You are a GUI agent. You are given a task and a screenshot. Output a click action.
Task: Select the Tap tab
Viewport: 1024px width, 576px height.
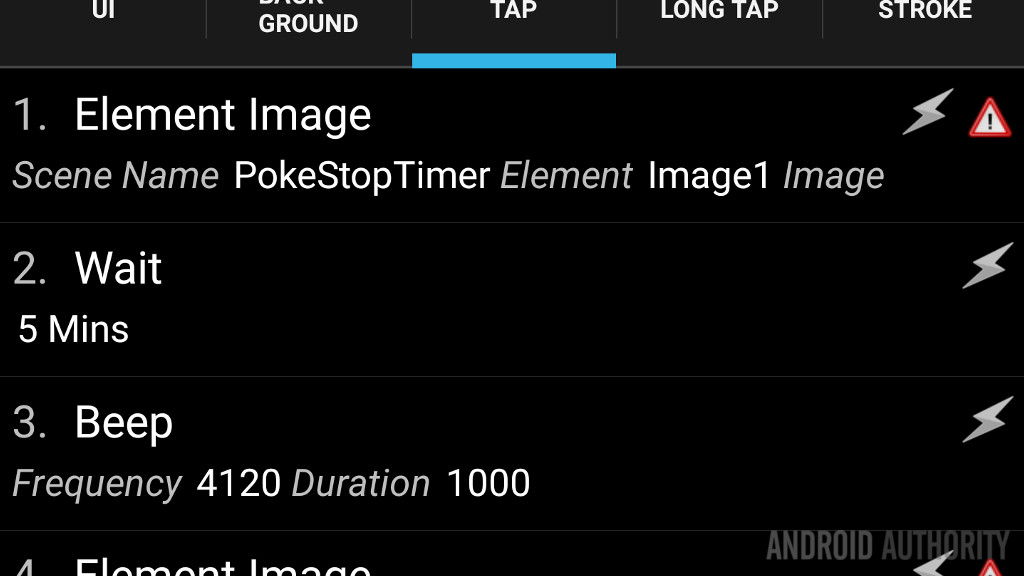(513, 14)
